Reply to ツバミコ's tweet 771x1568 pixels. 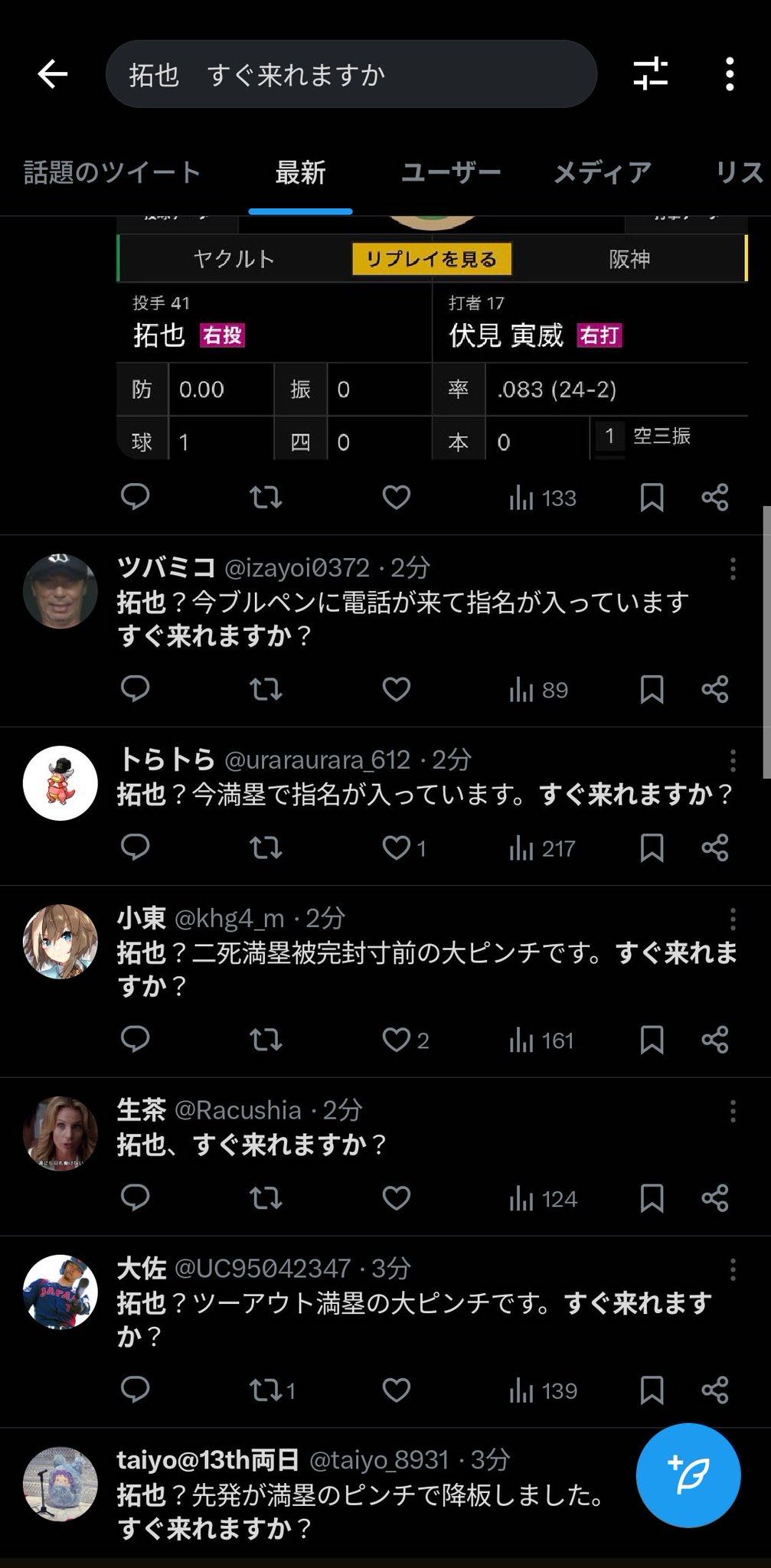point(136,689)
